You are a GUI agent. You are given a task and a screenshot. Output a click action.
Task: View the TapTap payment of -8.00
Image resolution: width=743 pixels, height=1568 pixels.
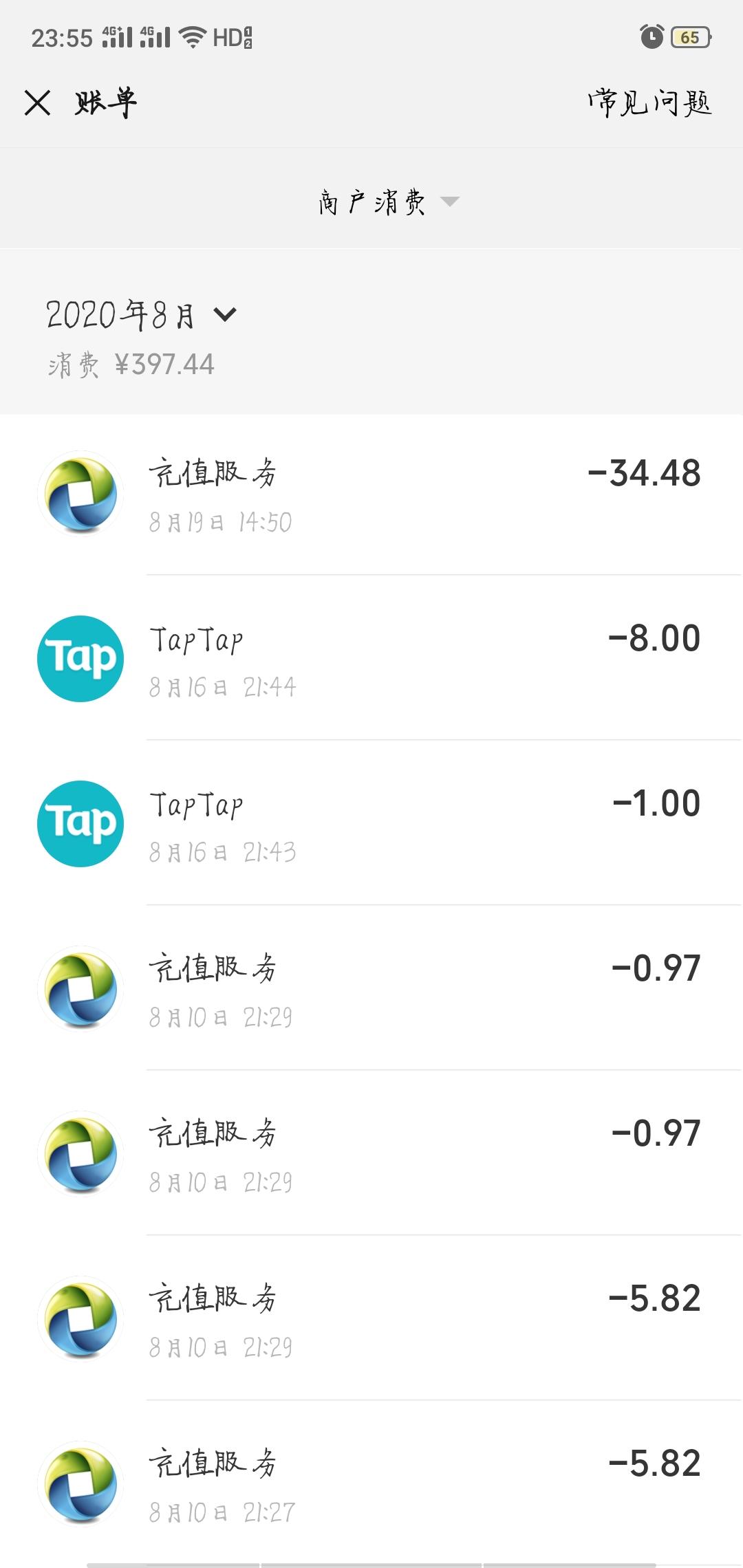coord(371,659)
